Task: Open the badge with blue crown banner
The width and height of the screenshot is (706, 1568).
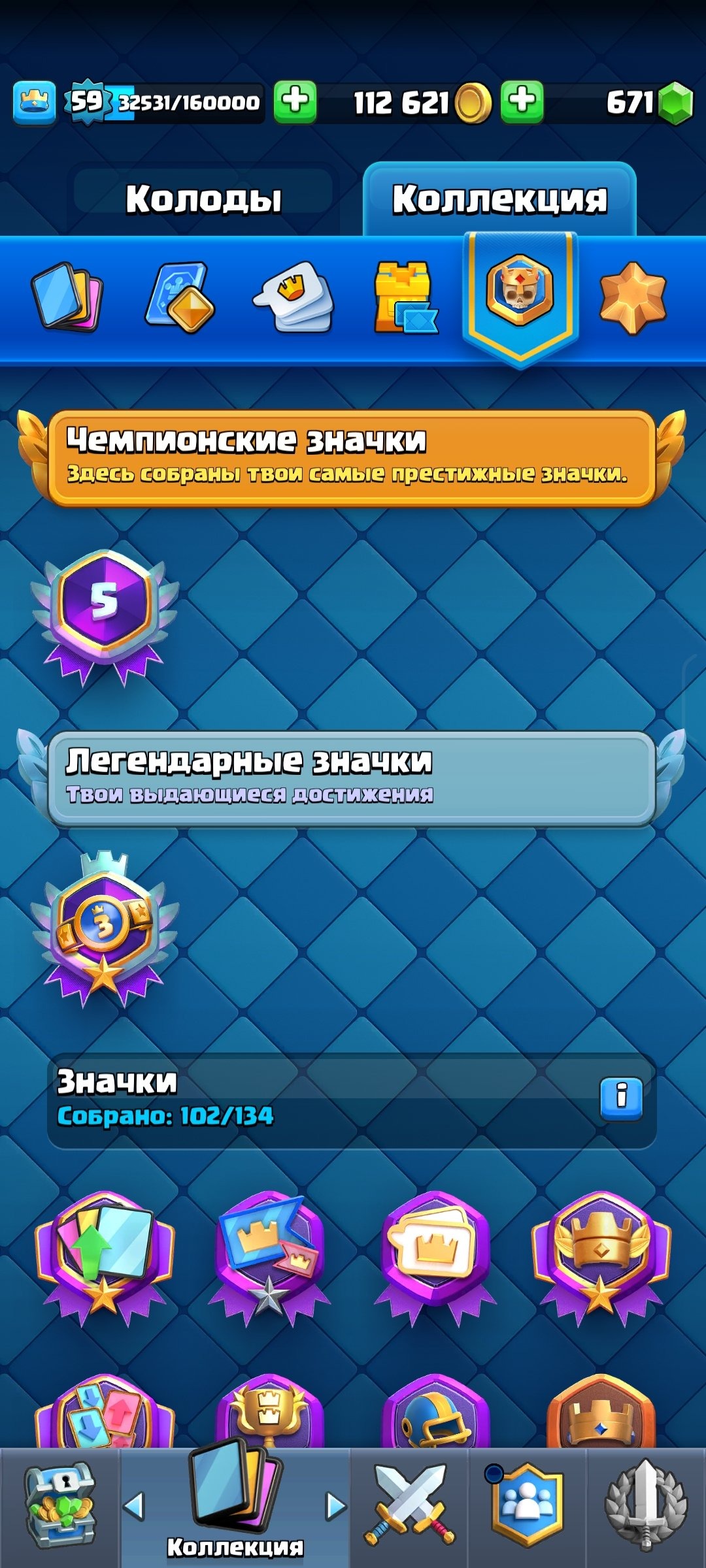Action: pyautogui.click(x=269, y=1258)
